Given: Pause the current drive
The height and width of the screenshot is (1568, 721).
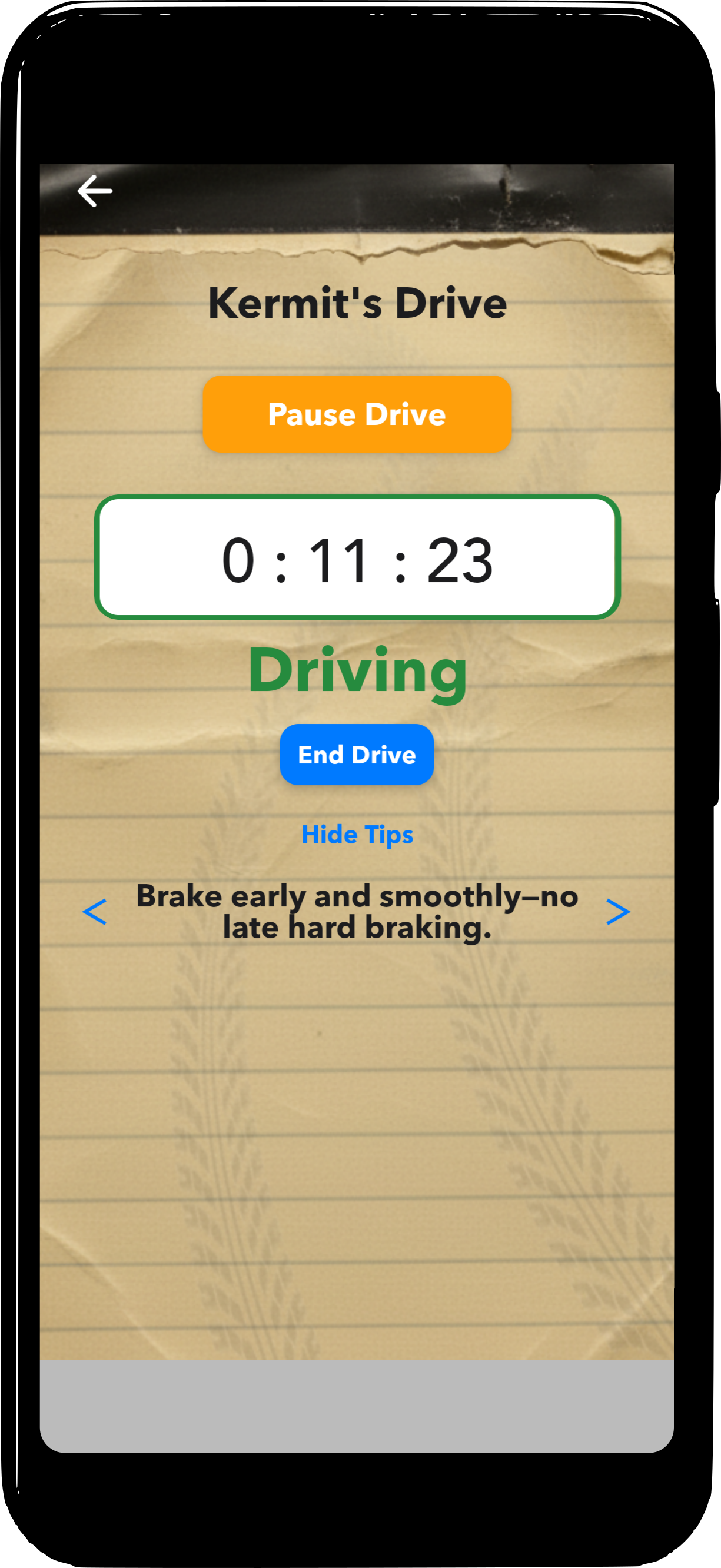Looking at the screenshot, I should (x=357, y=414).
